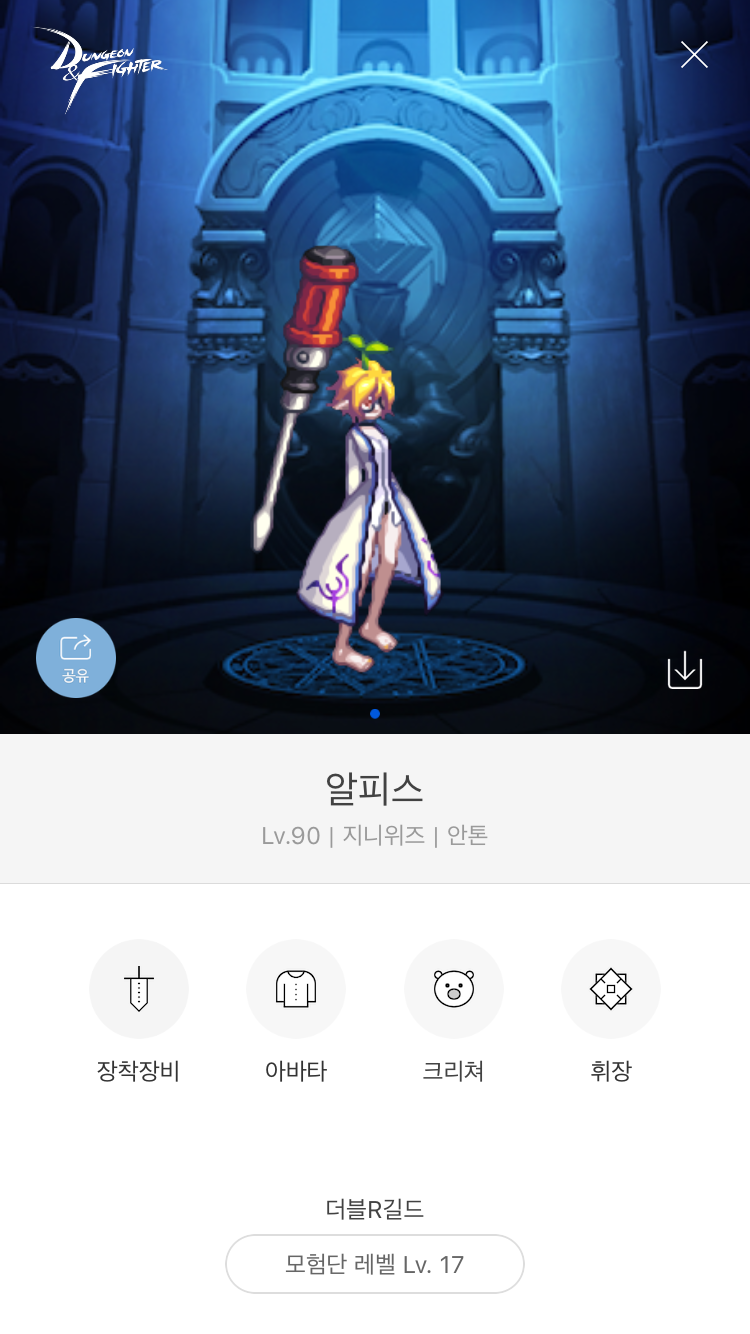Screen dimensions: 750x1334
Task: Open 장착장비 equipped gear
Action: (139, 990)
